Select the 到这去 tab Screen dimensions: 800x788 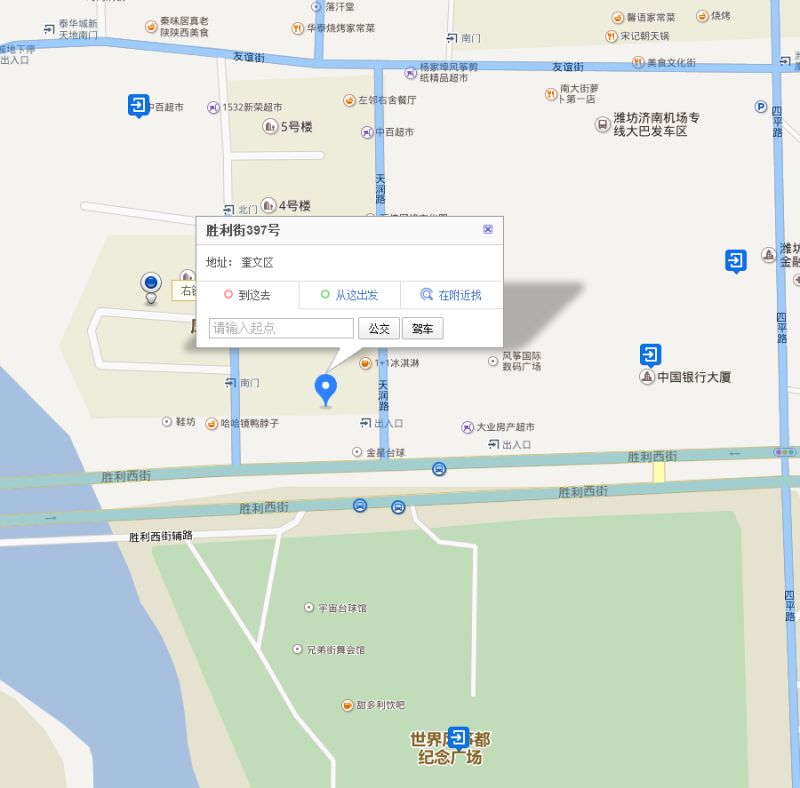[x=247, y=295]
